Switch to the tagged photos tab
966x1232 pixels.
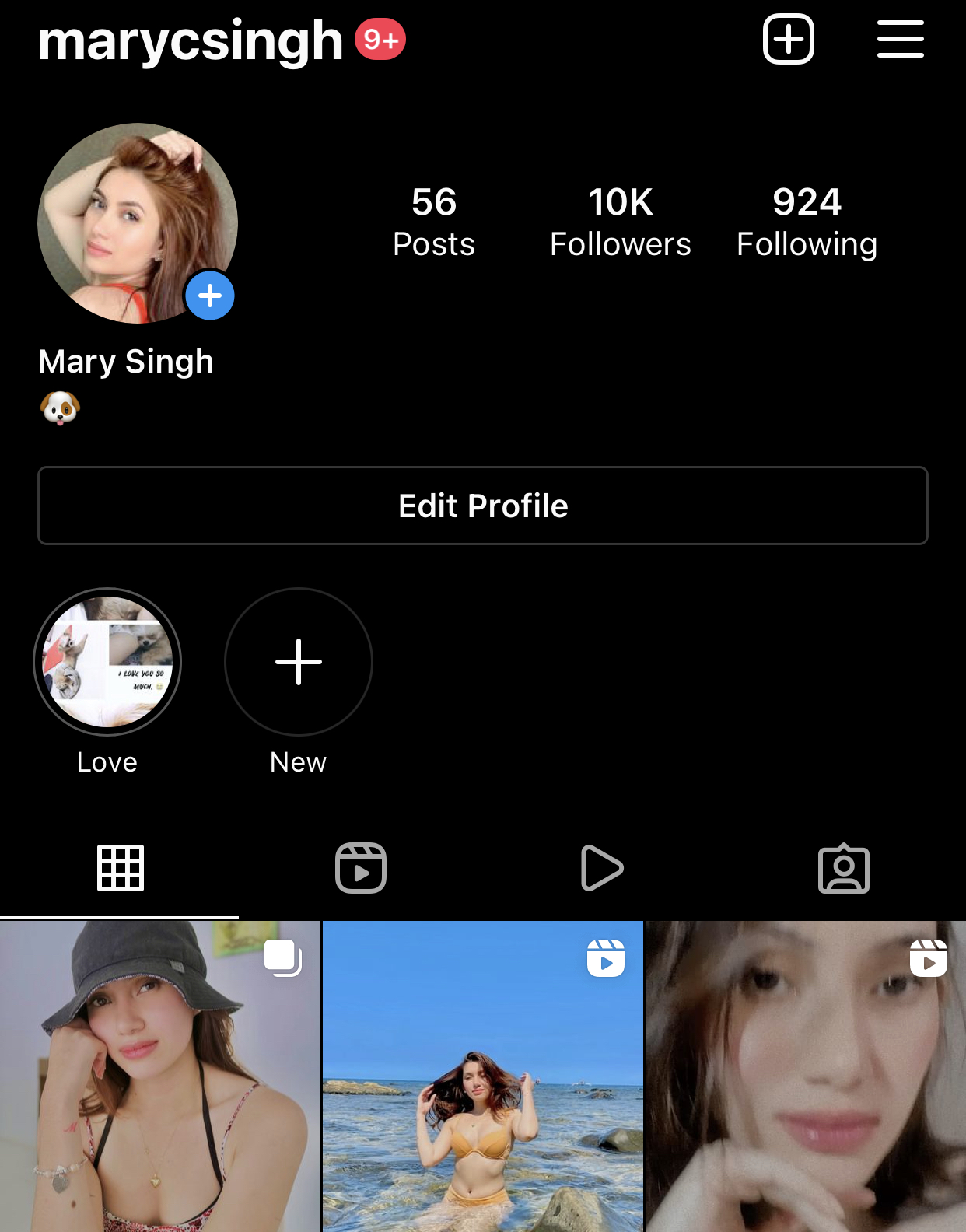(x=844, y=869)
